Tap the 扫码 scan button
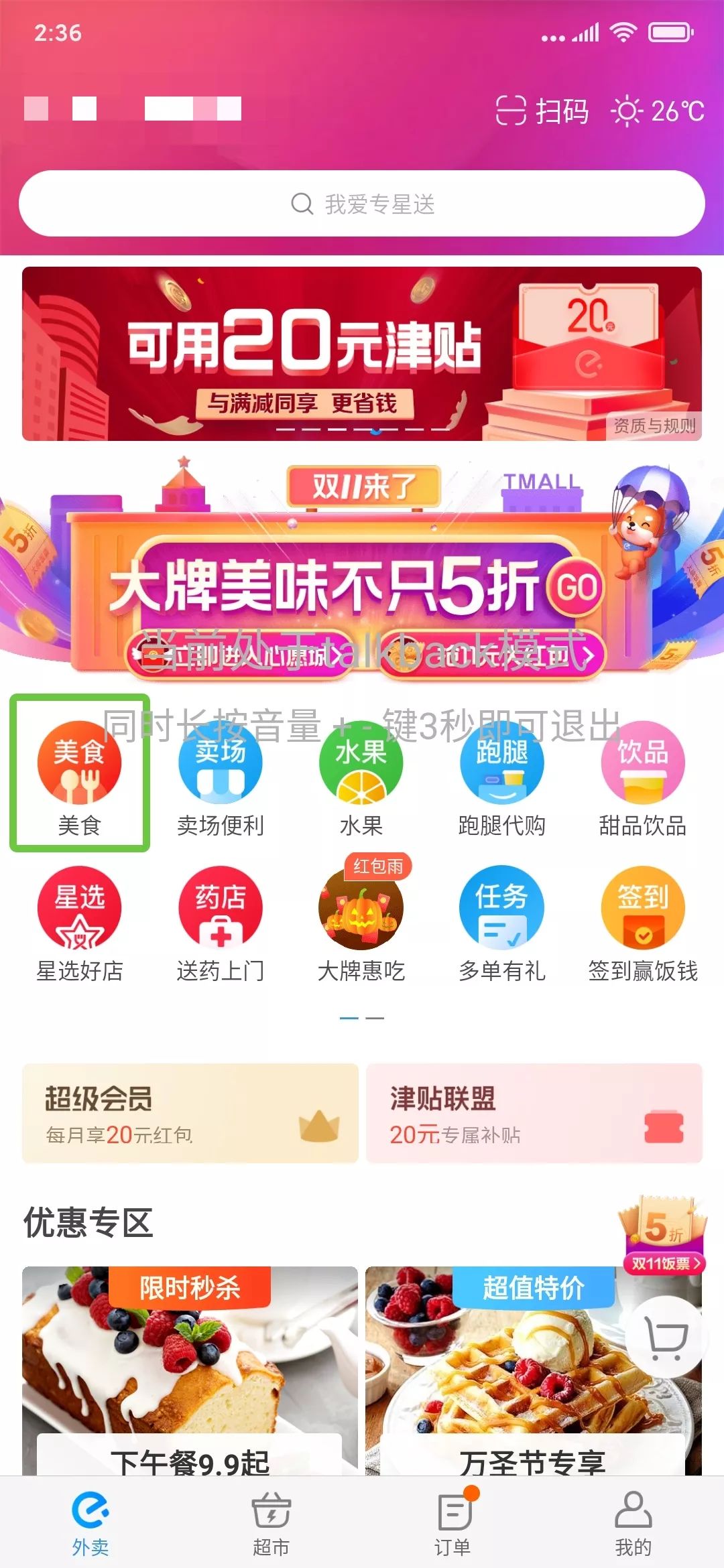This screenshot has width=724, height=1568. click(x=542, y=111)
